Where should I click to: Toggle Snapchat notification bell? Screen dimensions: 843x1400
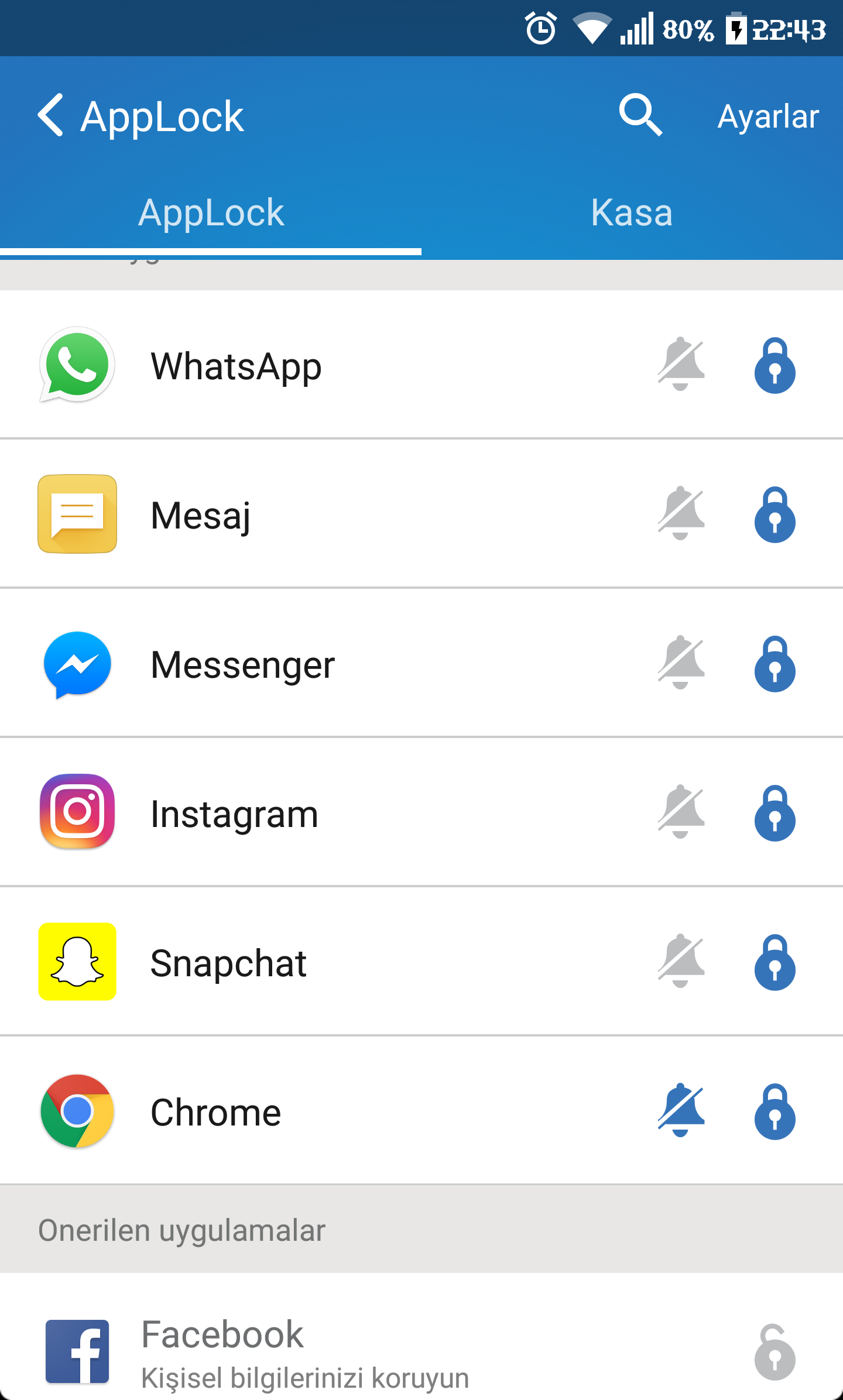click(681, 961)
